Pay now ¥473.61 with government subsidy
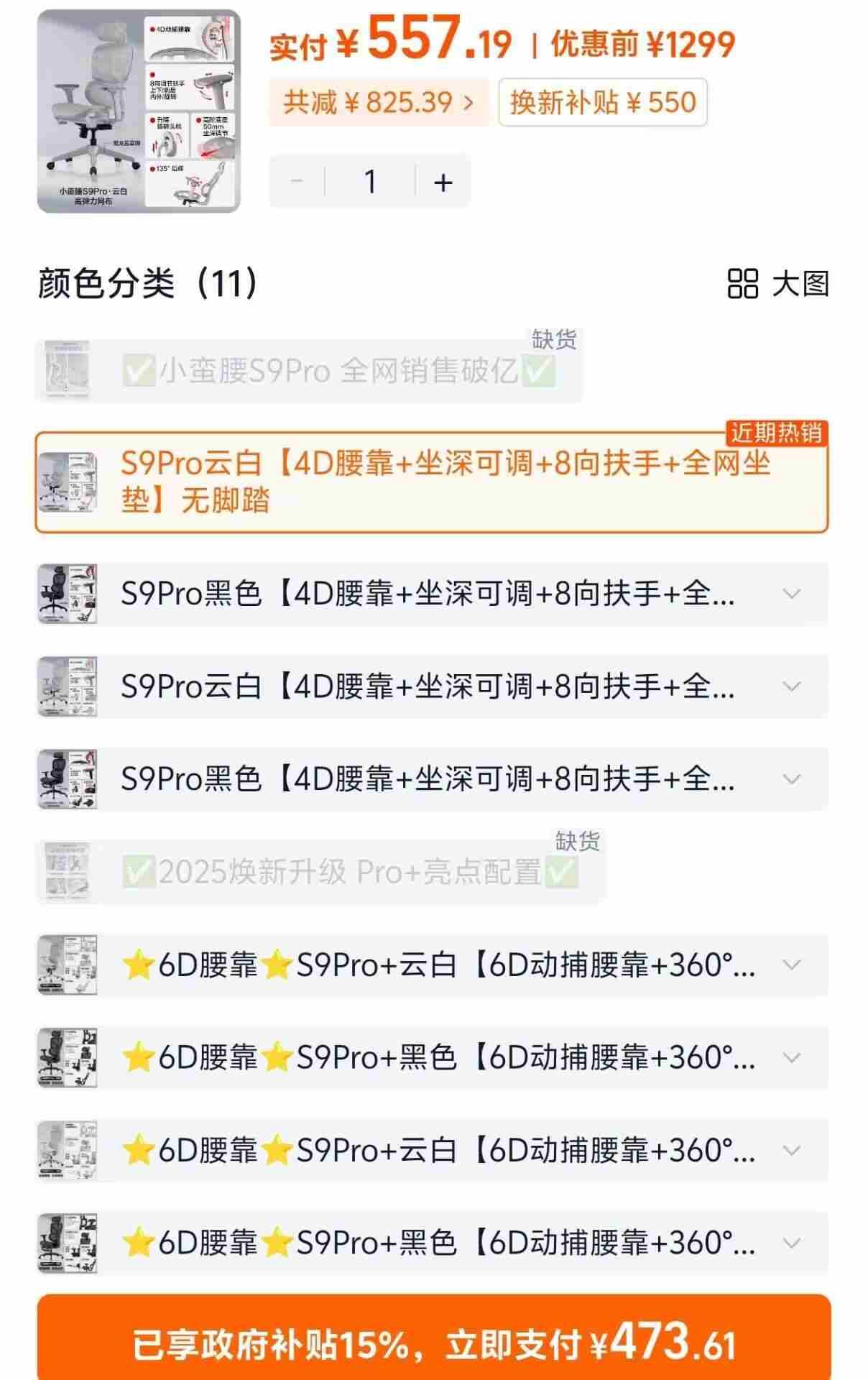This screenshot has width=868, height=1380. [x=433, y=1341]
